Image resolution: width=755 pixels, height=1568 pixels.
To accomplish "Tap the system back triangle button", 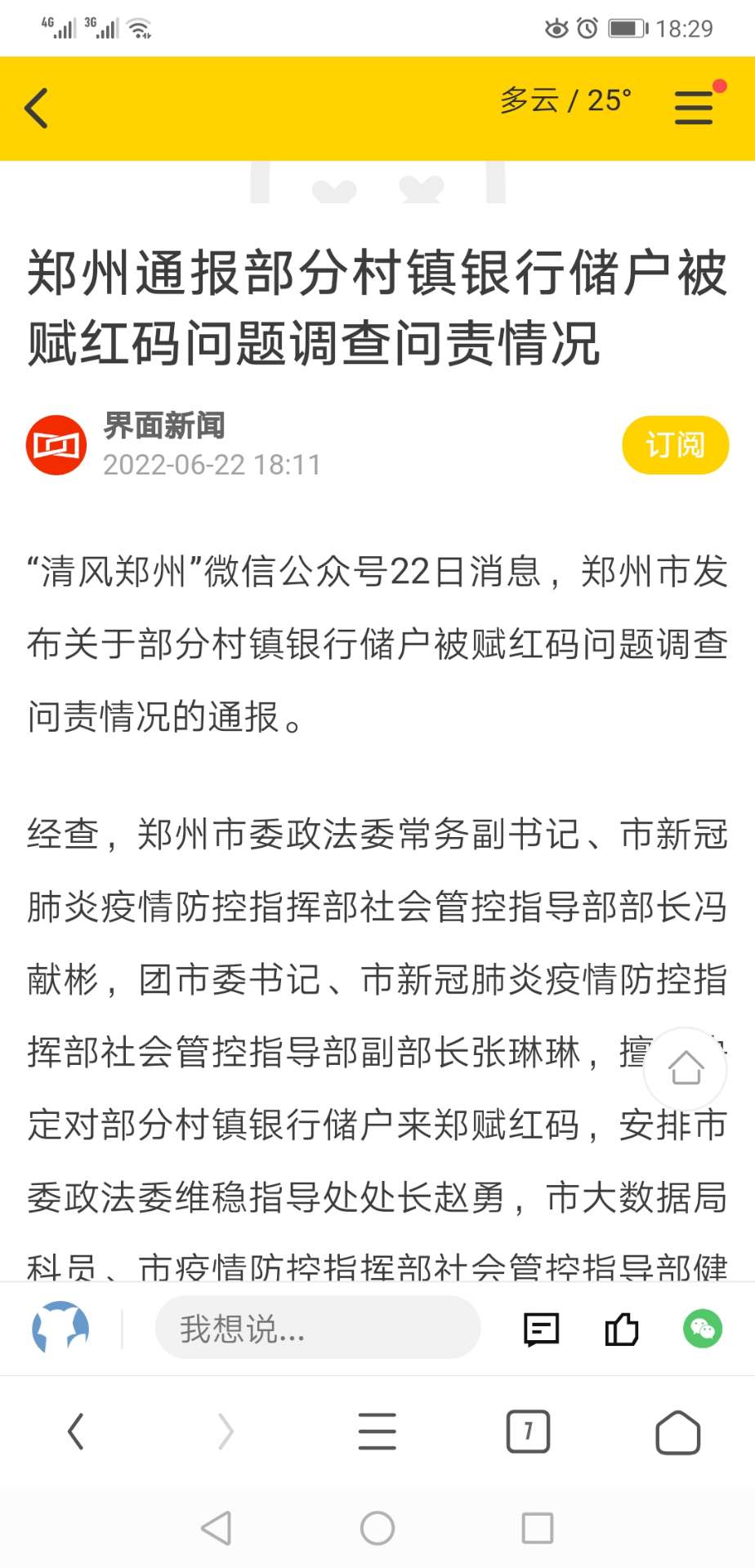I will click(x=217, y=1528).
